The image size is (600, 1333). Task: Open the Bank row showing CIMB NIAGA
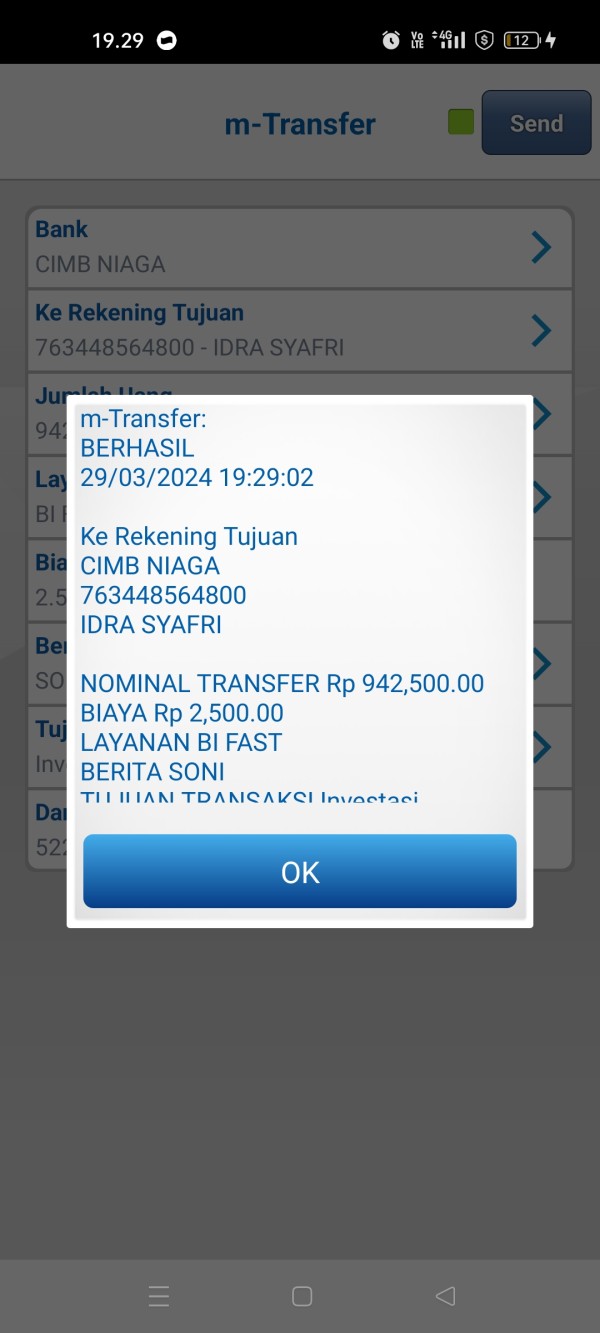(x=300, y=247)
